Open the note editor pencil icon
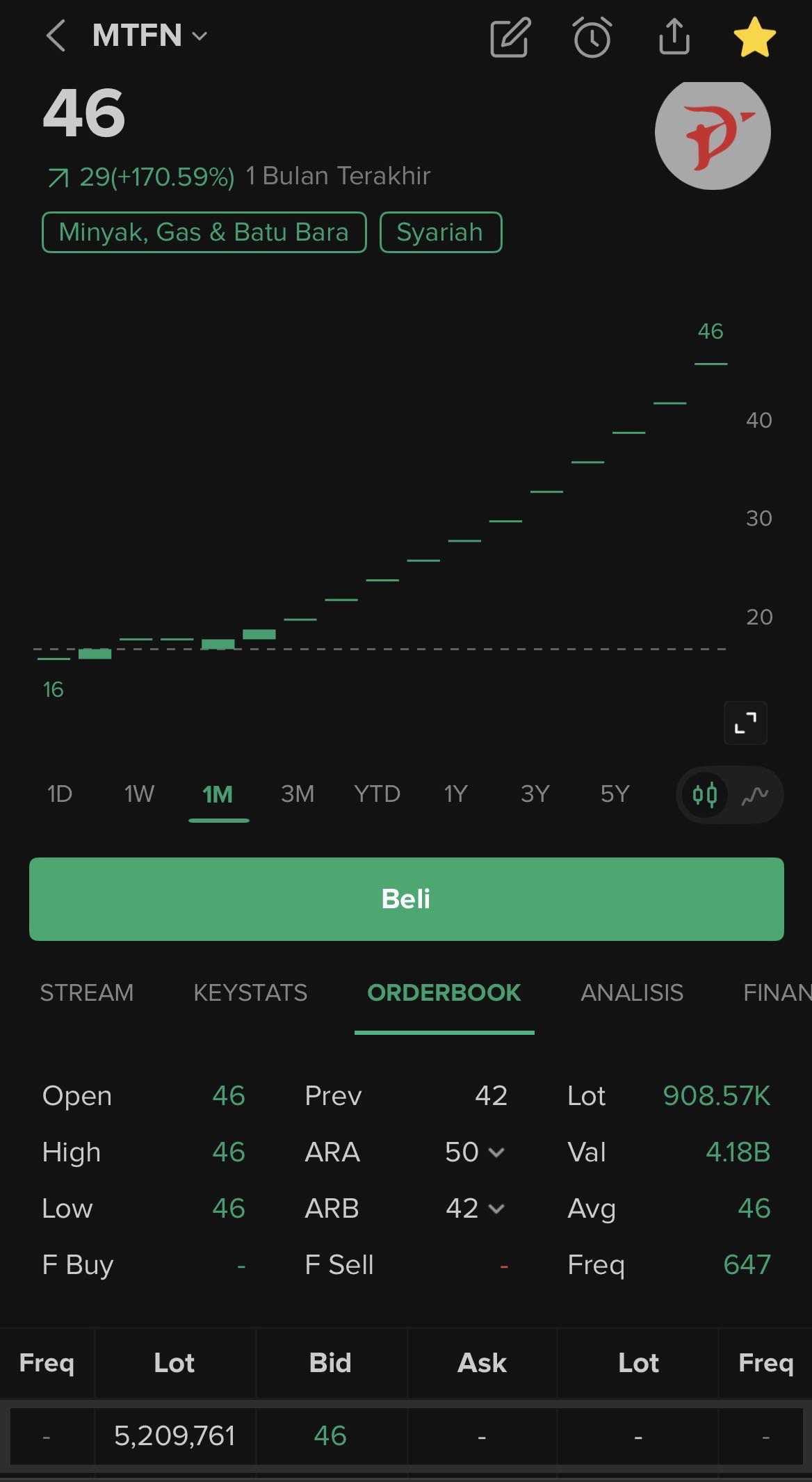Viewport: 812px width, 1482px height. (x=510, y=37)
